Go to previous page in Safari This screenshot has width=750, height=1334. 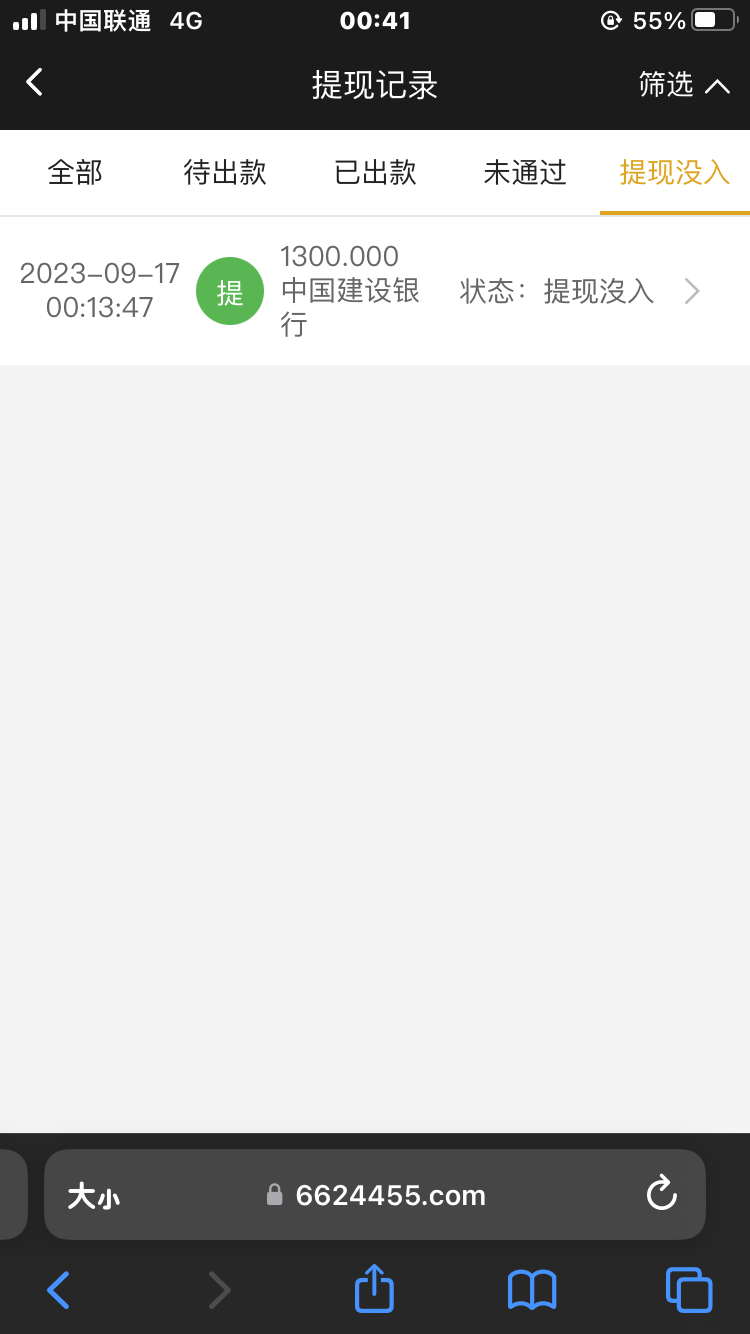[59, 1290]
